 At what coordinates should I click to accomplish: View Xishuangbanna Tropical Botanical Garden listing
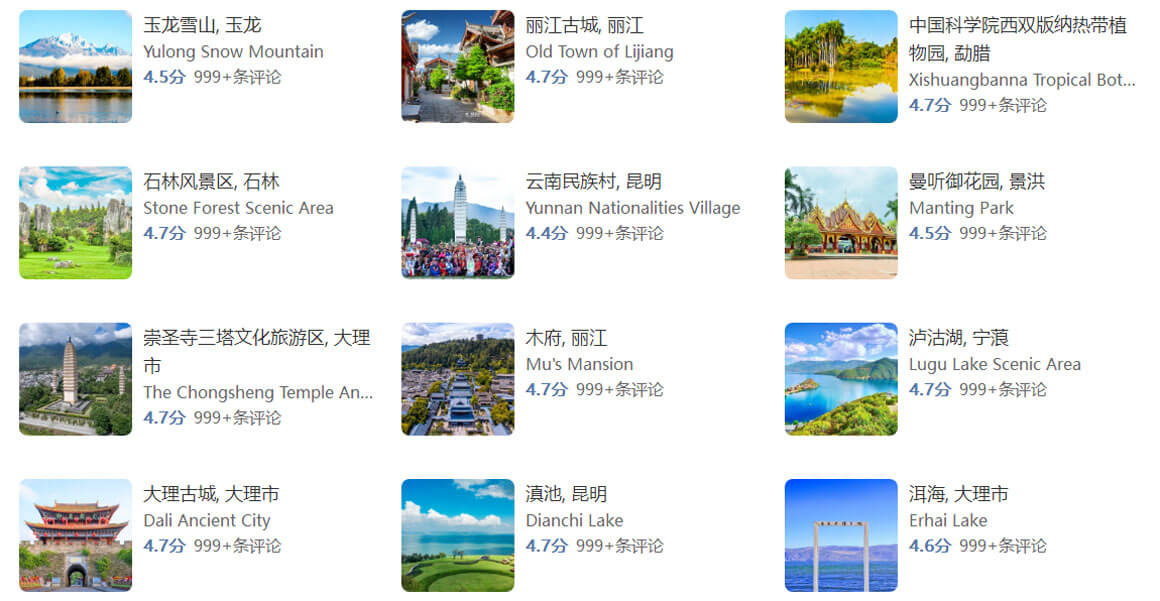tap(1020, 79)
